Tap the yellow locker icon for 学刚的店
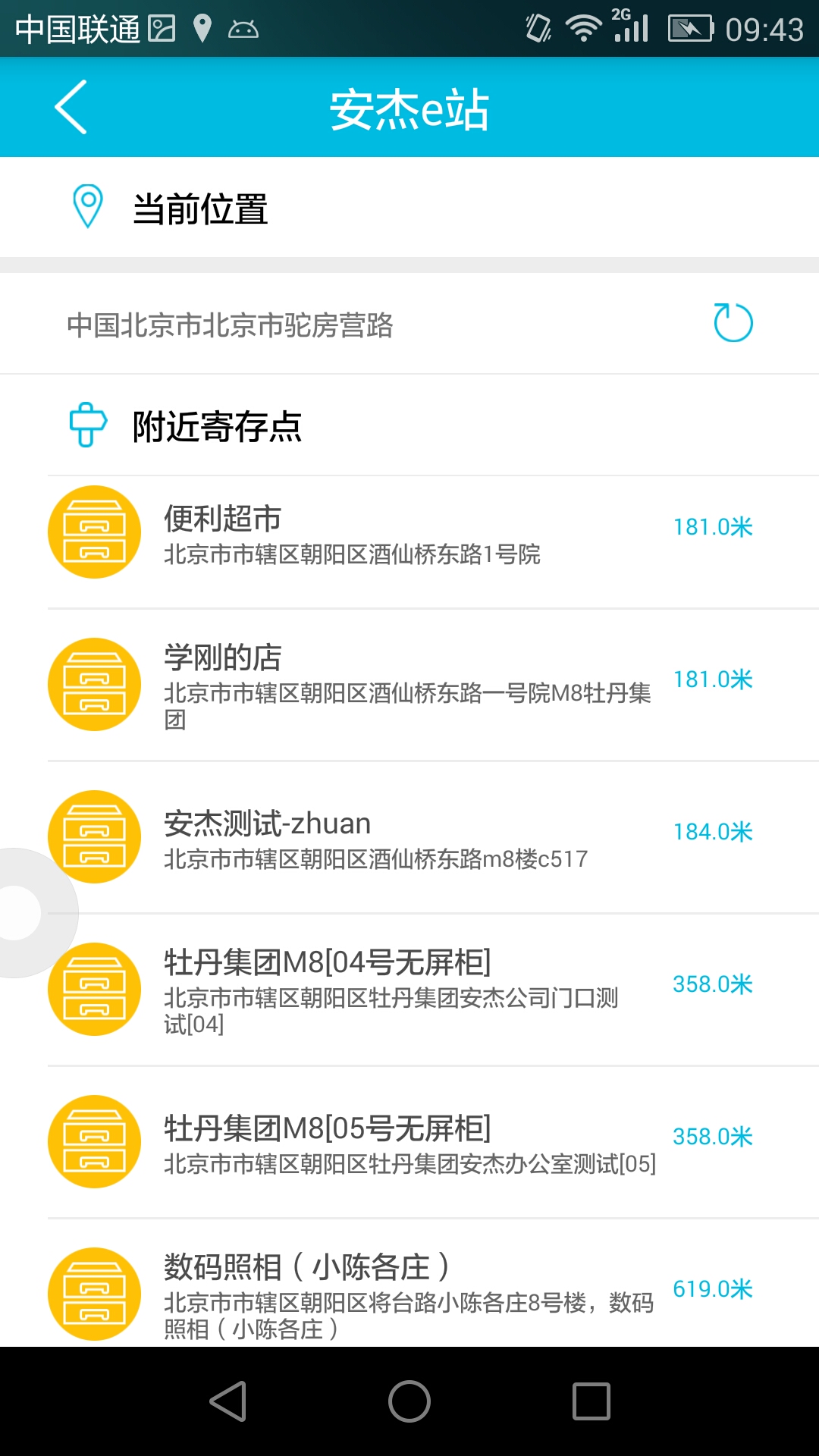Screen dimensions: 819x1456 click(x=93, y=683)
